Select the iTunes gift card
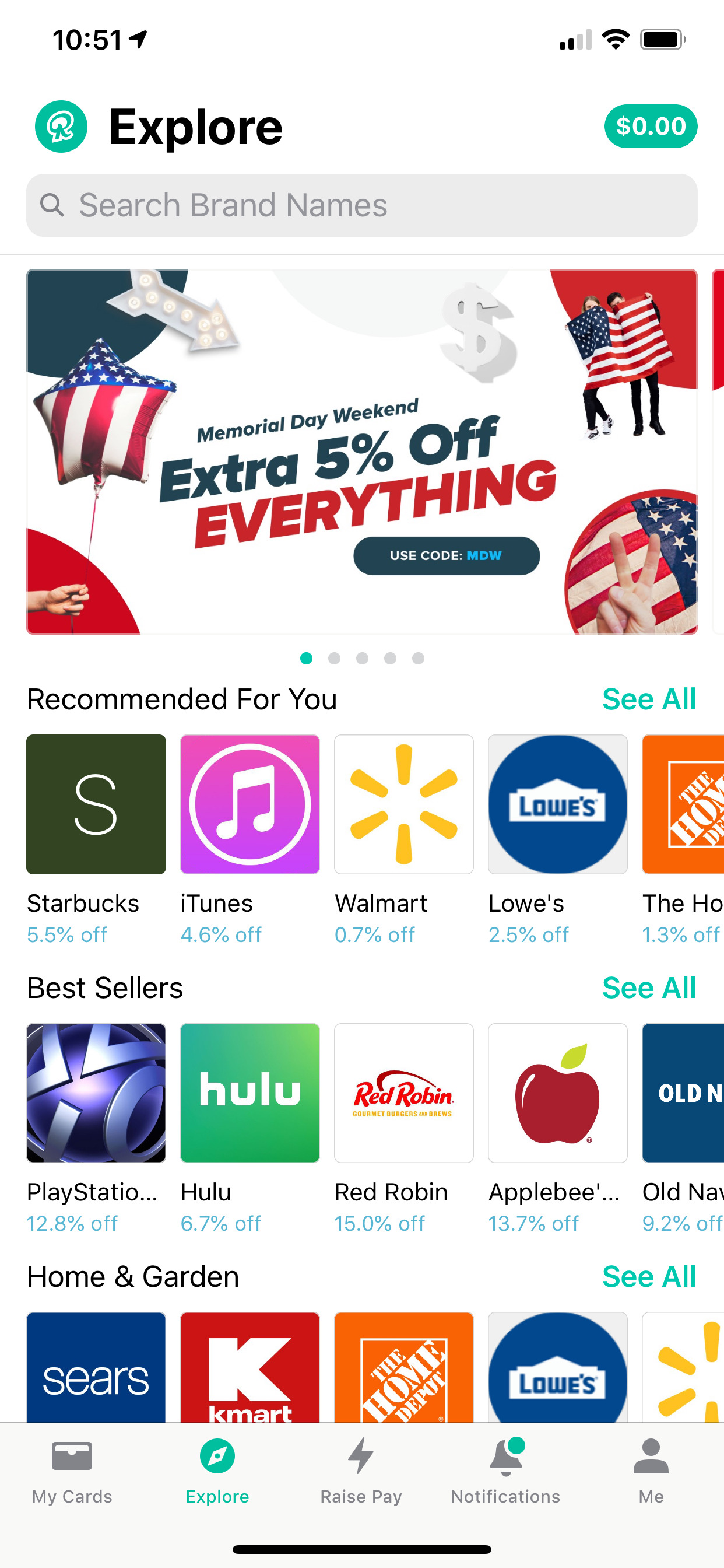The height and width of the screenshot is (1568, 724). [249, 804]
